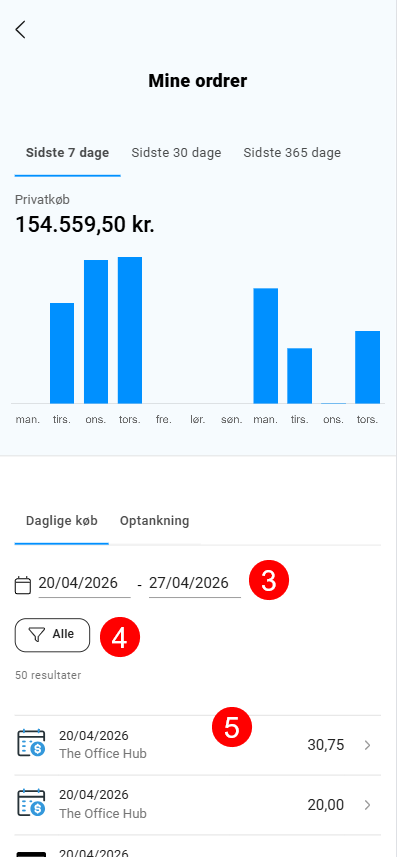Open the 20,00 The Office Hub order
The width and height of the screenshot is (397, 857).
pyautogui.click(x=197, y=805)
